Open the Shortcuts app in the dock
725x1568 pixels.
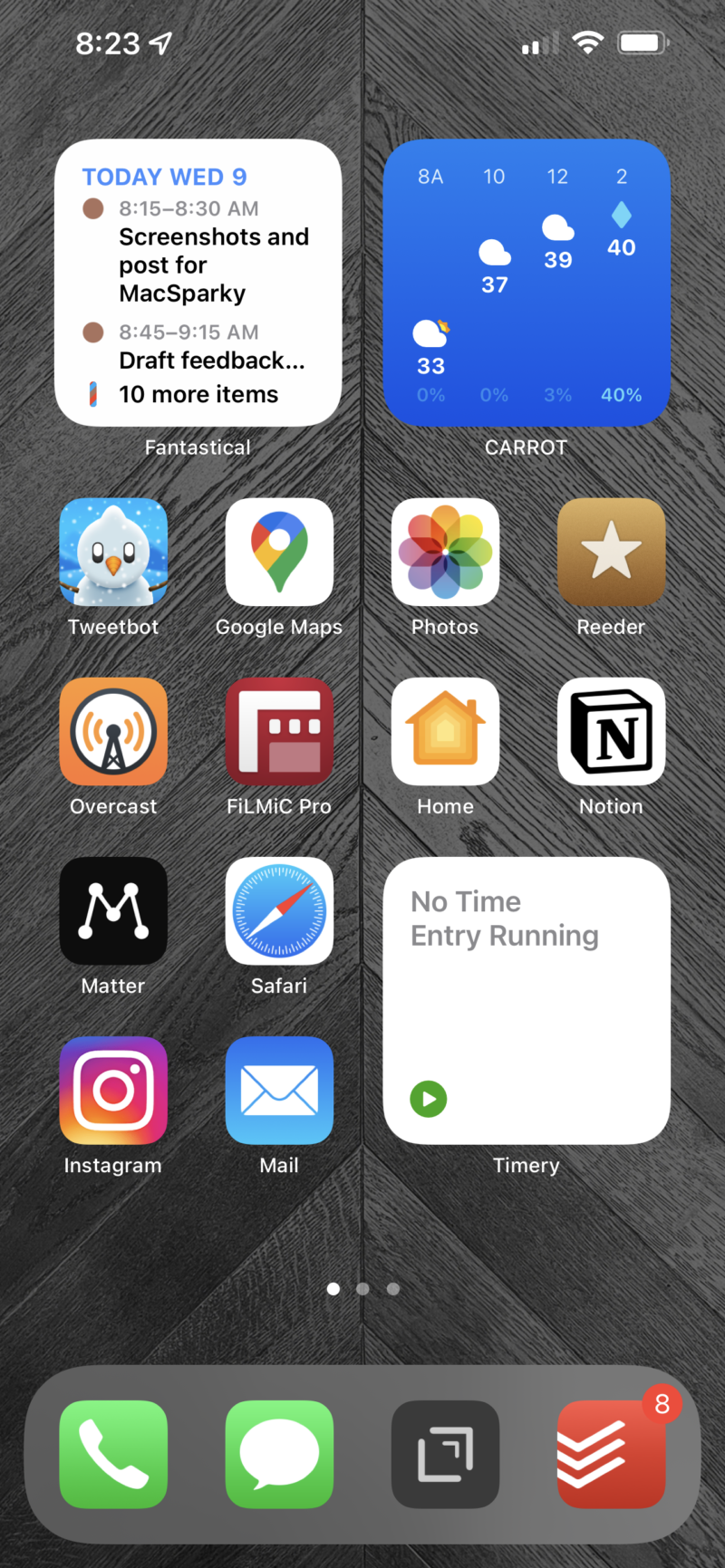click(445, 1454)
